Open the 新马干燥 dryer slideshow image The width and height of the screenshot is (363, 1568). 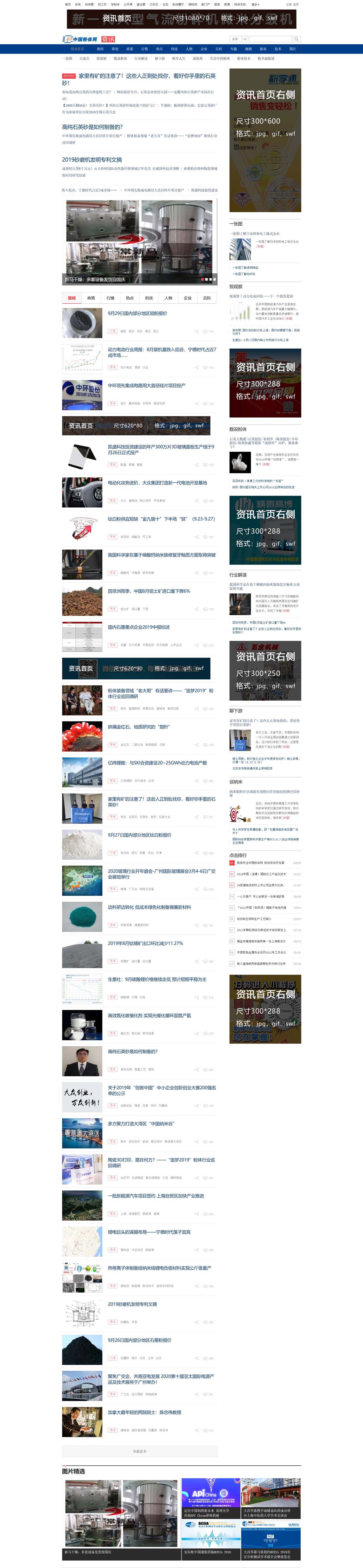139,241
